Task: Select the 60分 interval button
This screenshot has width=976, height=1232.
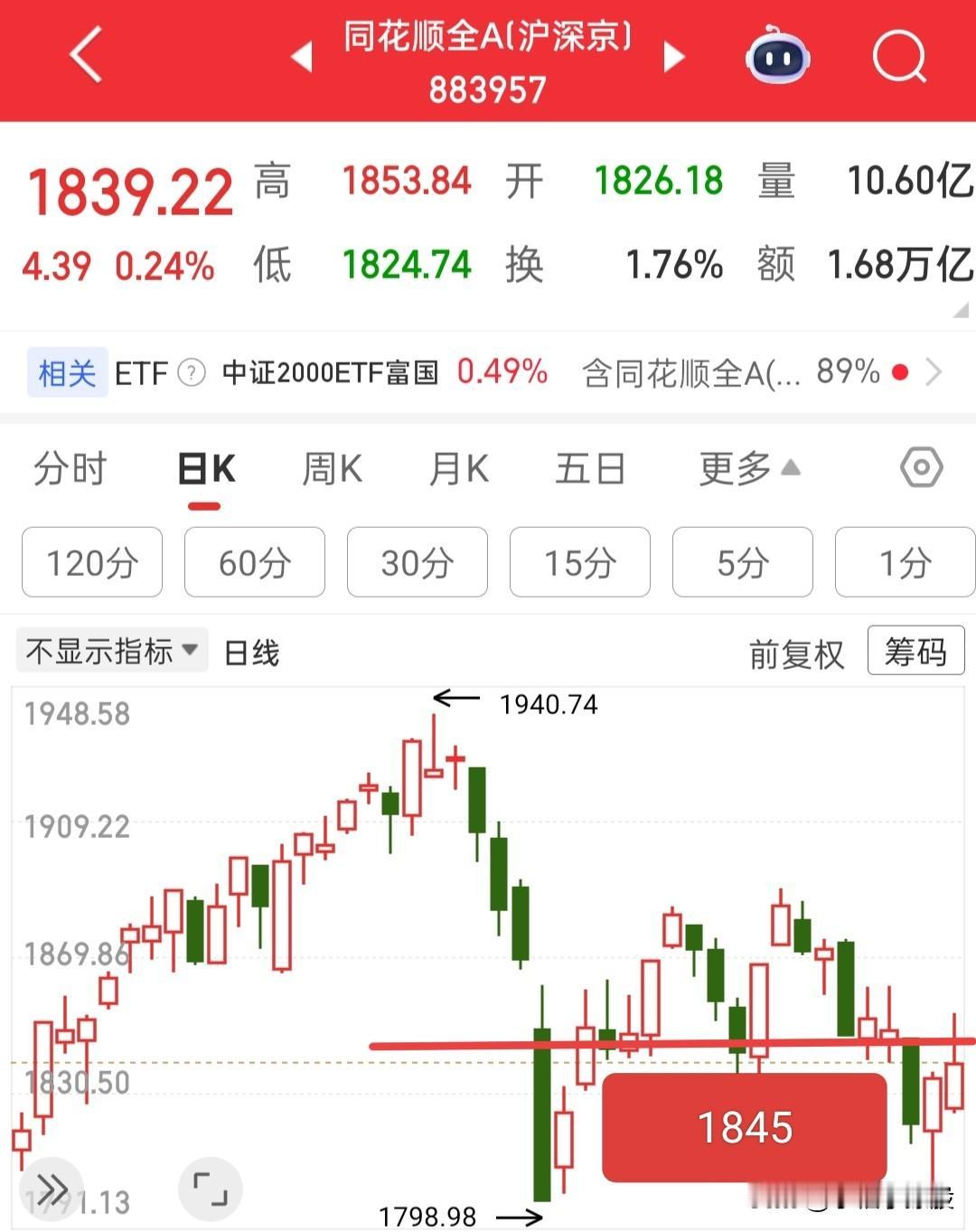Action: (254, 562)
